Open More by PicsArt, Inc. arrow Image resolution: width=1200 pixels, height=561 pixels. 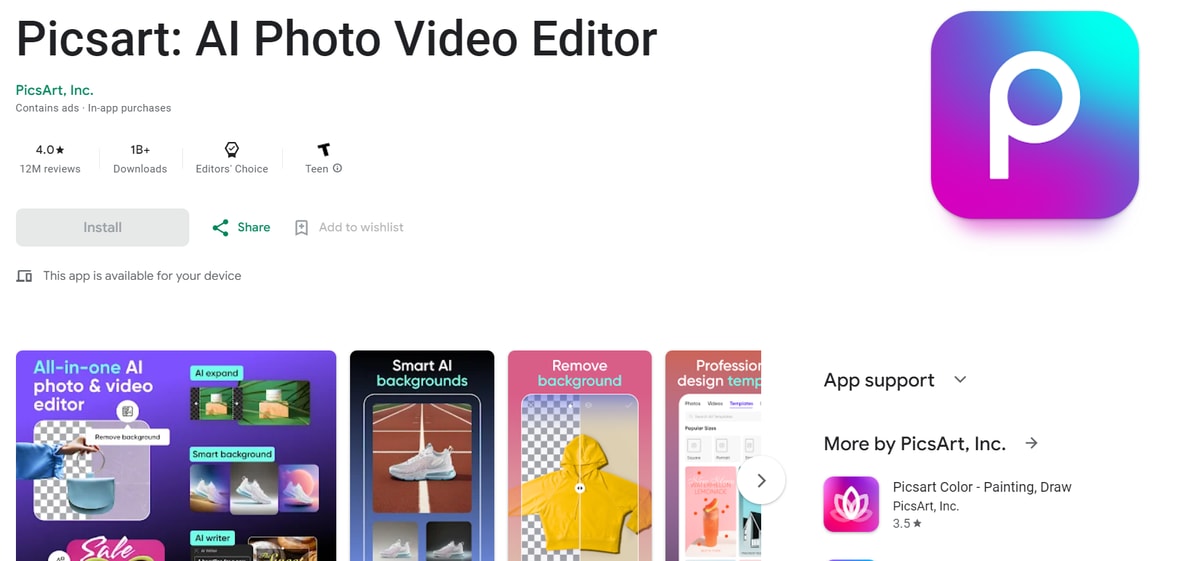point(1032,443)
